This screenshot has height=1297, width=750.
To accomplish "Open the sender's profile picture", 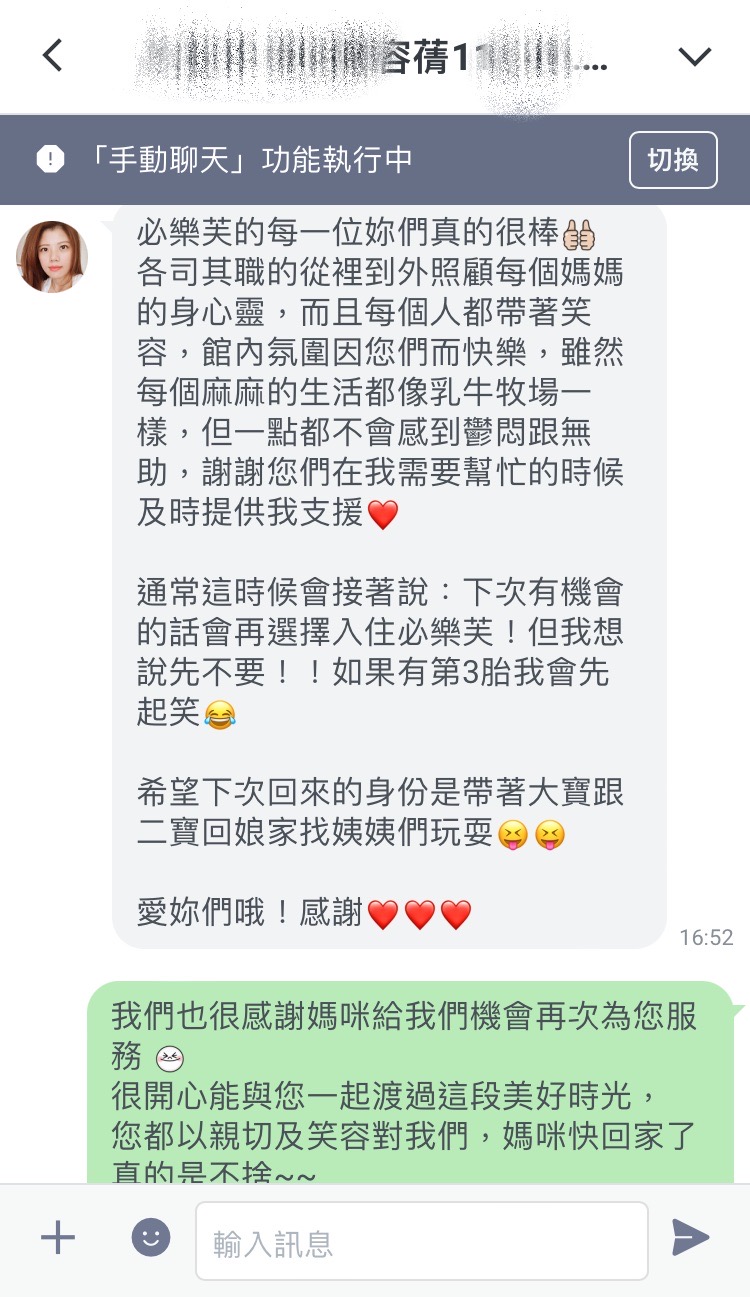I will pyautogui.click(x=52, y=257).
